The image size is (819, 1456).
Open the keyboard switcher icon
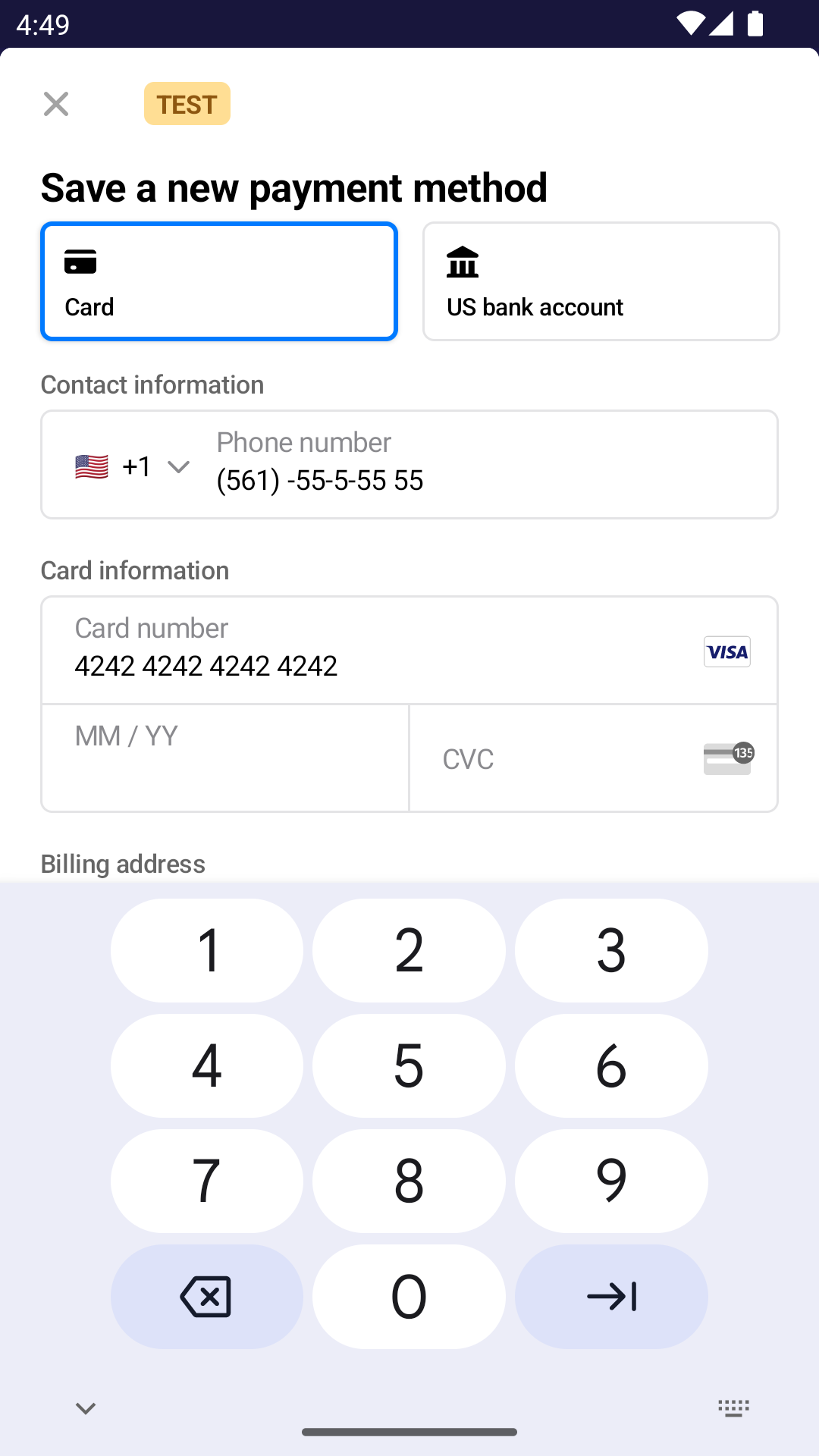pos(733,1408)
